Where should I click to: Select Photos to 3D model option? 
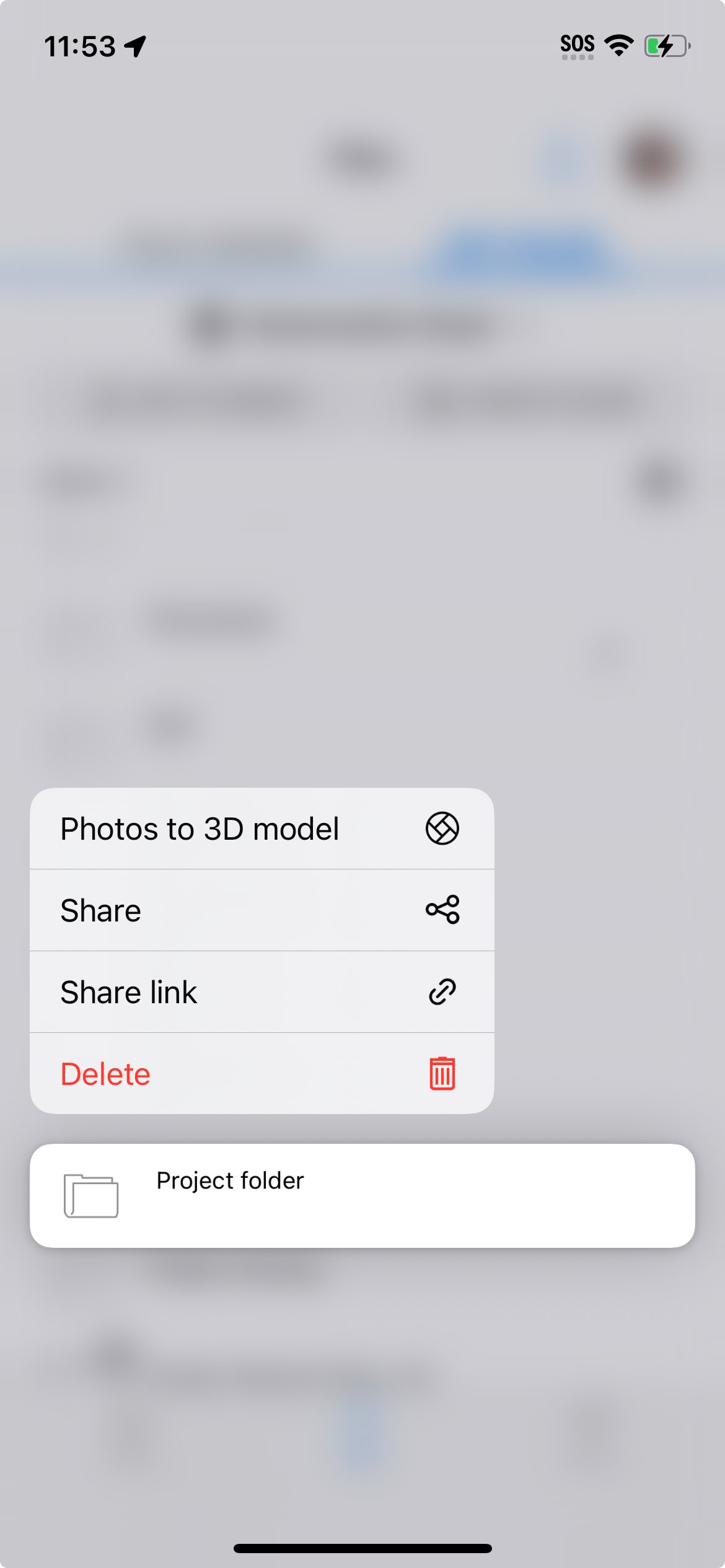261,829
